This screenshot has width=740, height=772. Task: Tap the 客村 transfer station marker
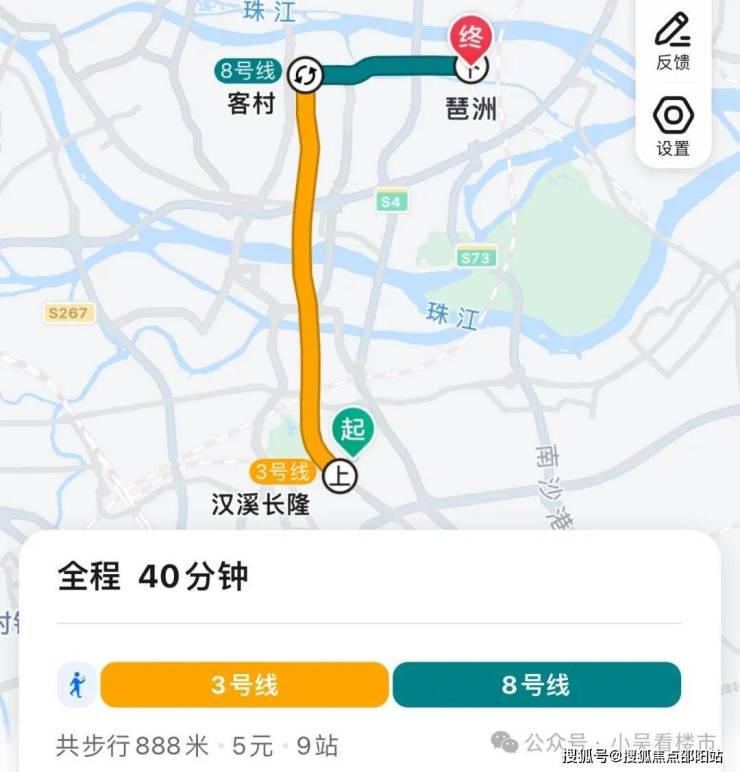tap(306, 76)
